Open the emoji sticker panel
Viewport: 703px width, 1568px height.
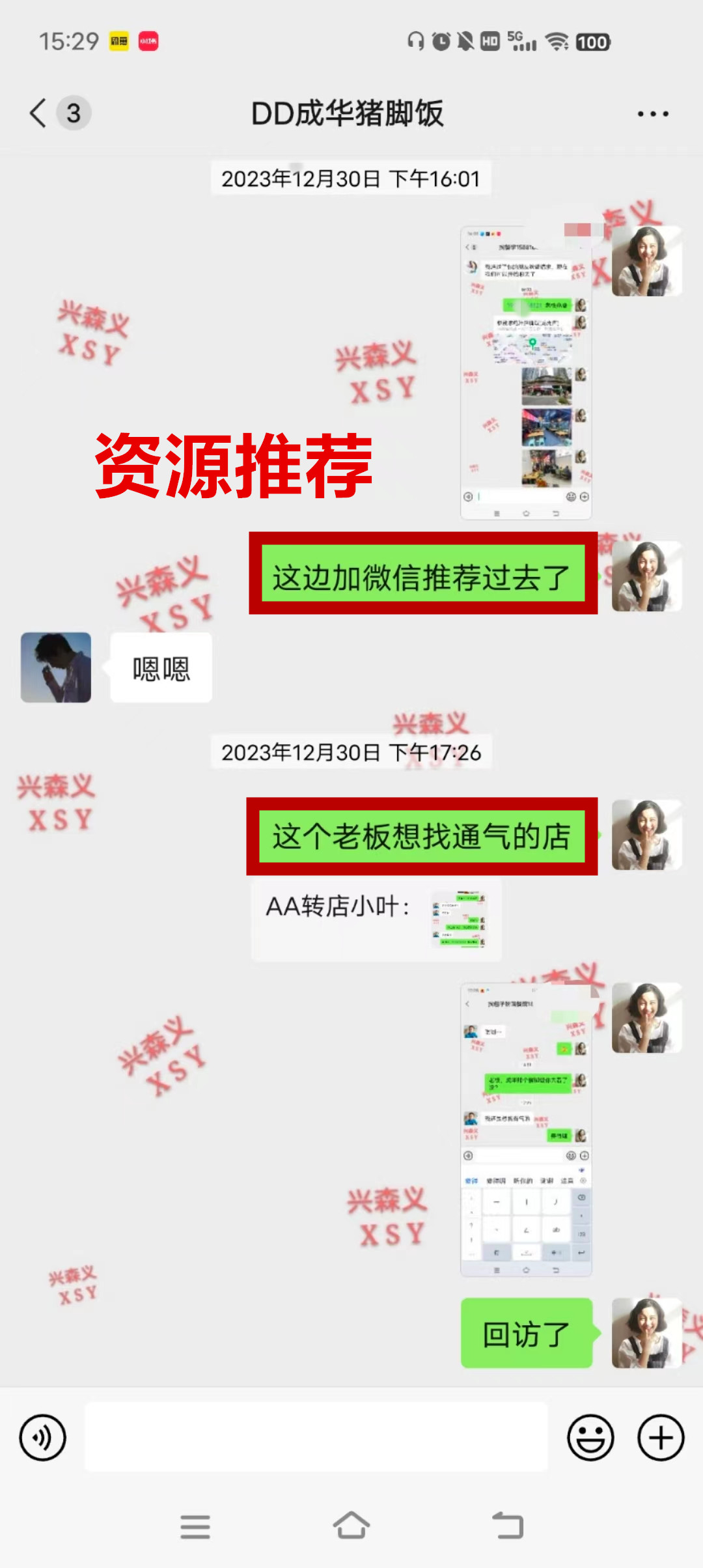pyautogui.click(x=590, y=1437)
